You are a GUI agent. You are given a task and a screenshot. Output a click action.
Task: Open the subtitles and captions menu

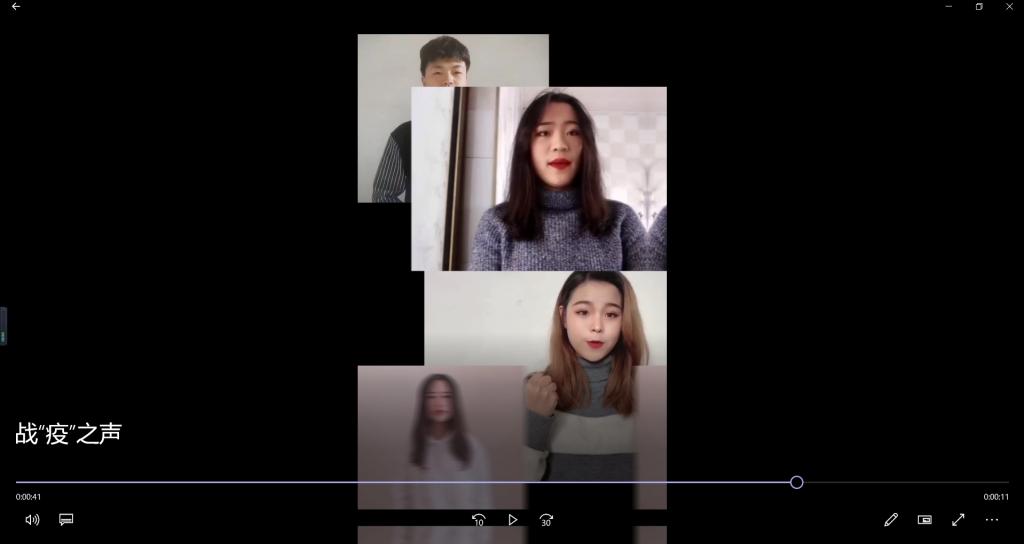(66, 520)
